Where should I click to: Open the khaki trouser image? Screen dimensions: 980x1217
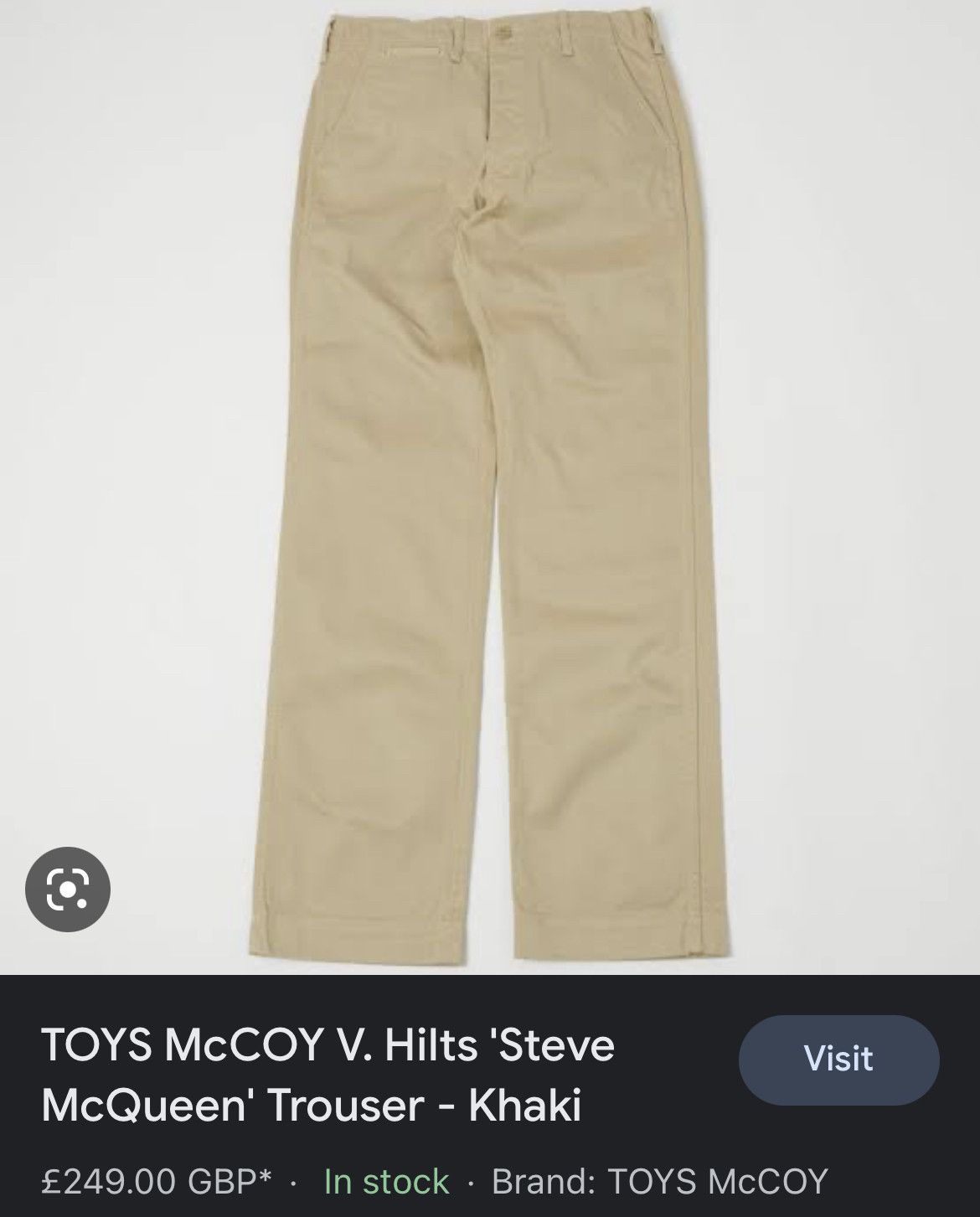click(503, 486)
